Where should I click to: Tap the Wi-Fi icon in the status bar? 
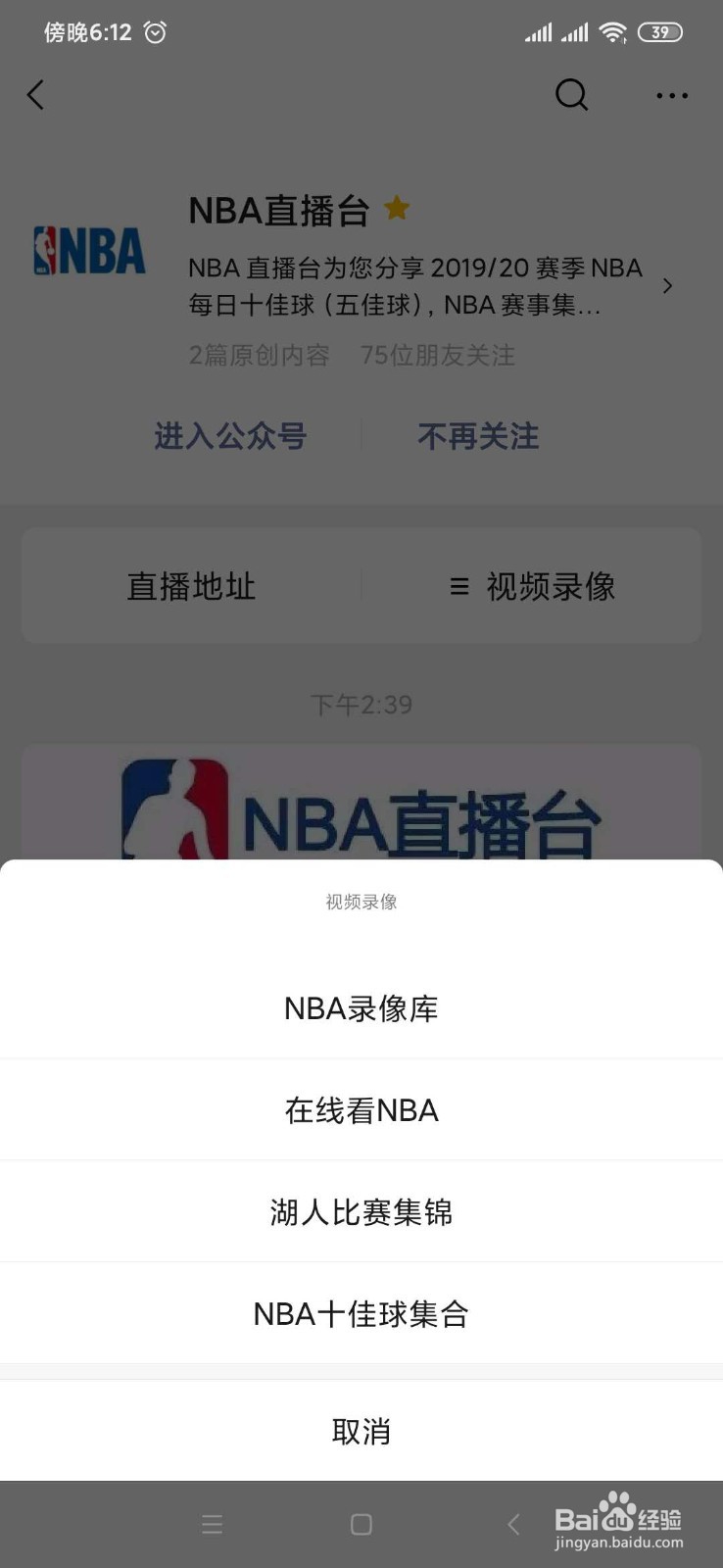coord(612,31)
